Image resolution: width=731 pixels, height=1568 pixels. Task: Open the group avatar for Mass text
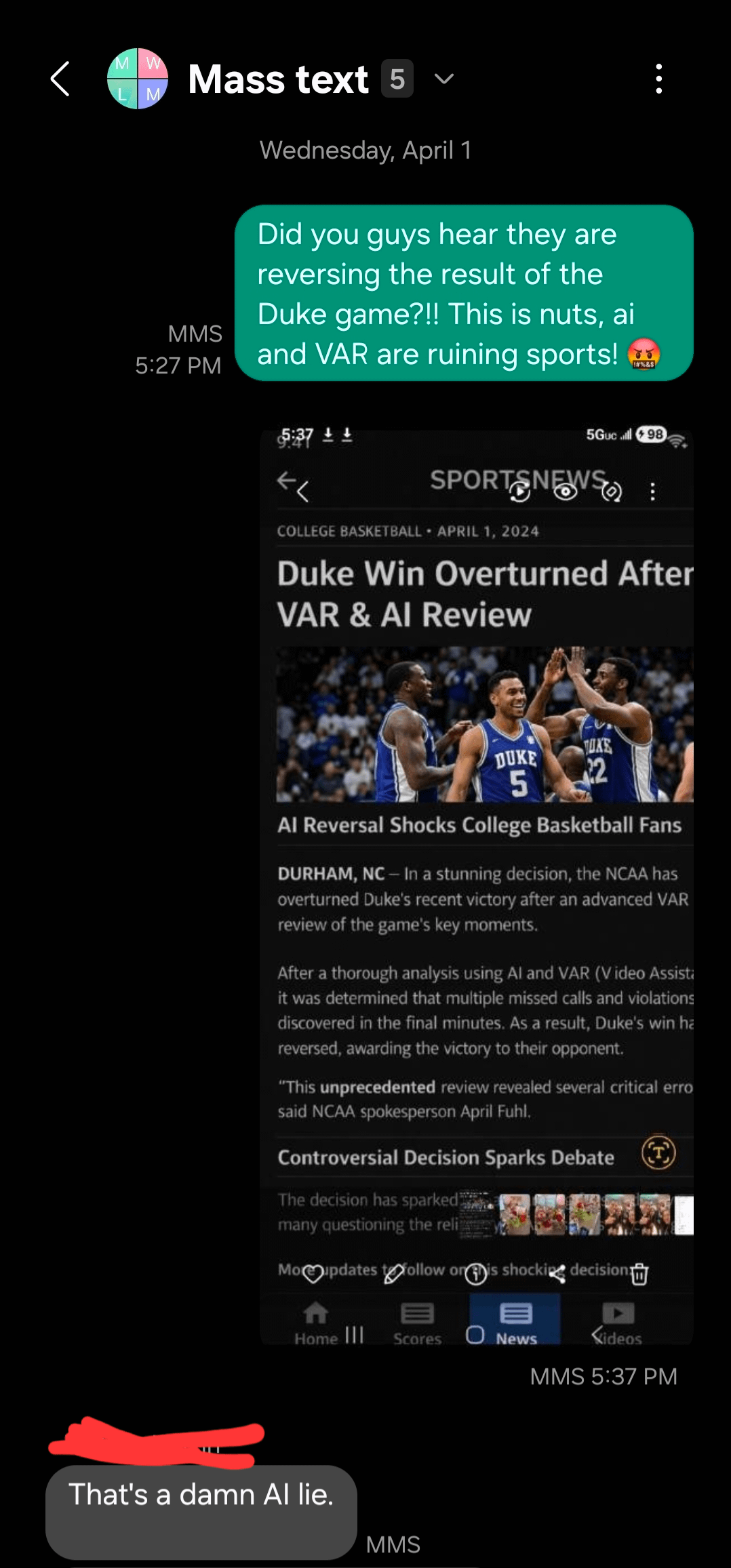coord(138,79)
